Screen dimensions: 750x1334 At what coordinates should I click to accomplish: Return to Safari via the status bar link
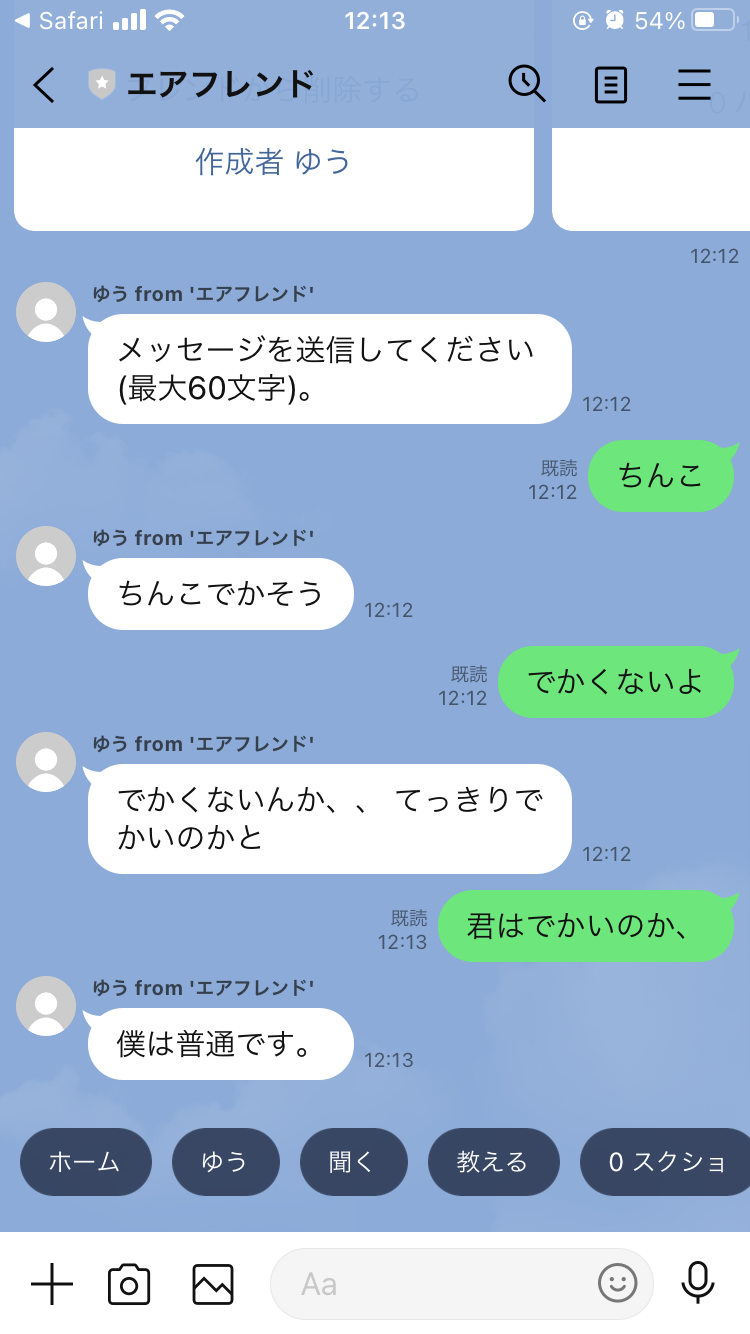[x=60, y=20]
